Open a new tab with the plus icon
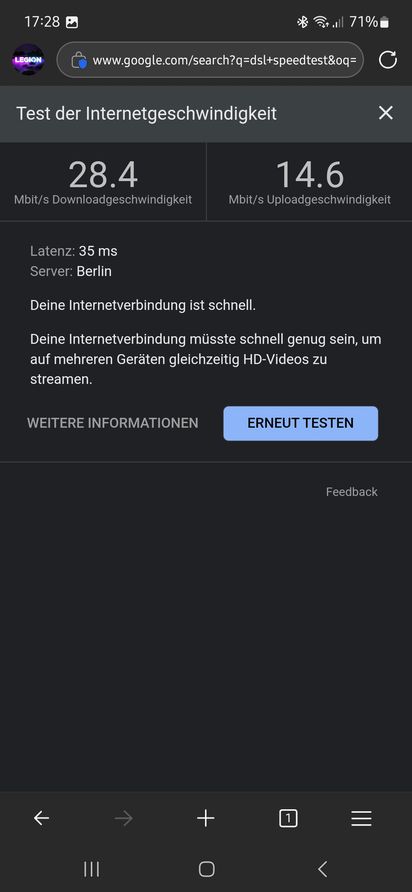Viewport: 412px width, 892px height. pyautogui.click(x=205, y=819)
